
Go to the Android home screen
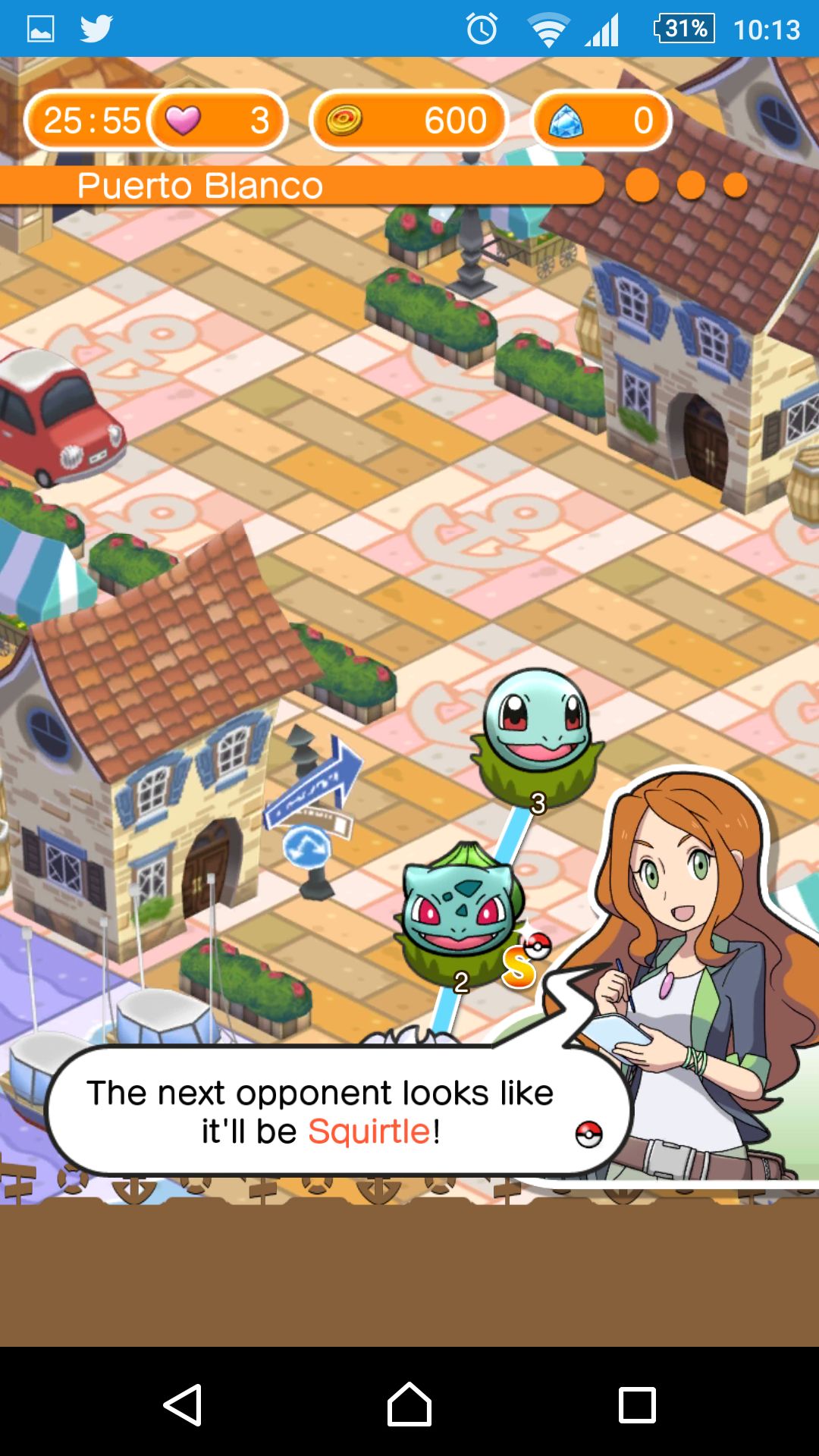point(409,1405)
